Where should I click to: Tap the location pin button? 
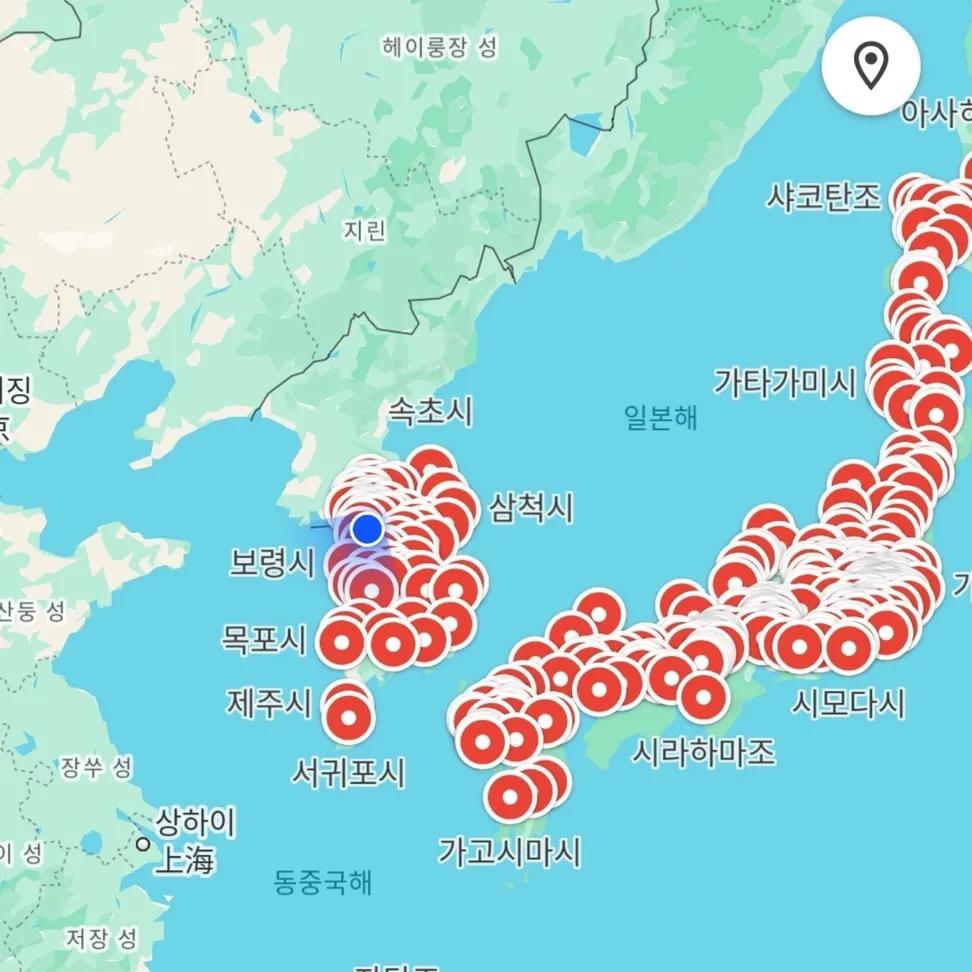(x=871, y=66)
